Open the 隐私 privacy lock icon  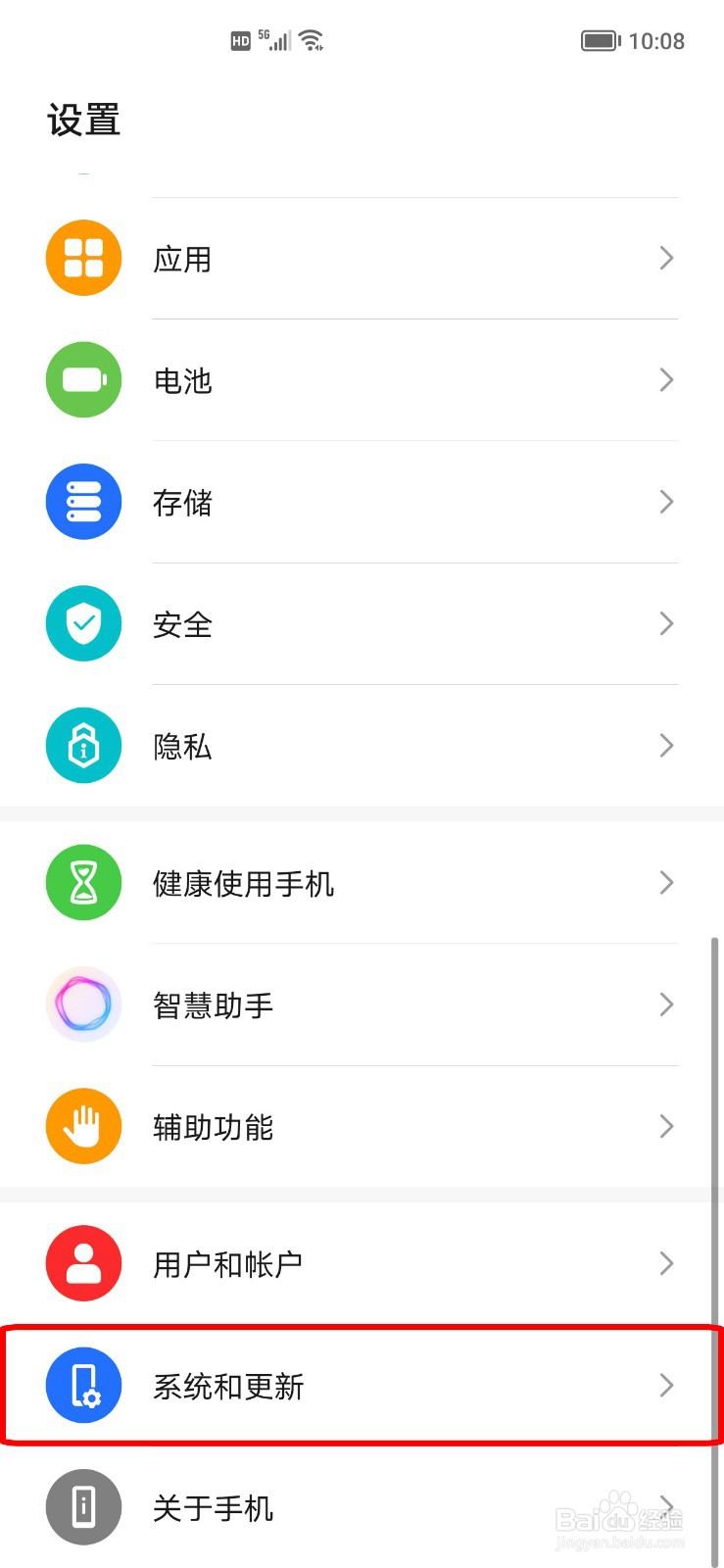coord(83,746)
